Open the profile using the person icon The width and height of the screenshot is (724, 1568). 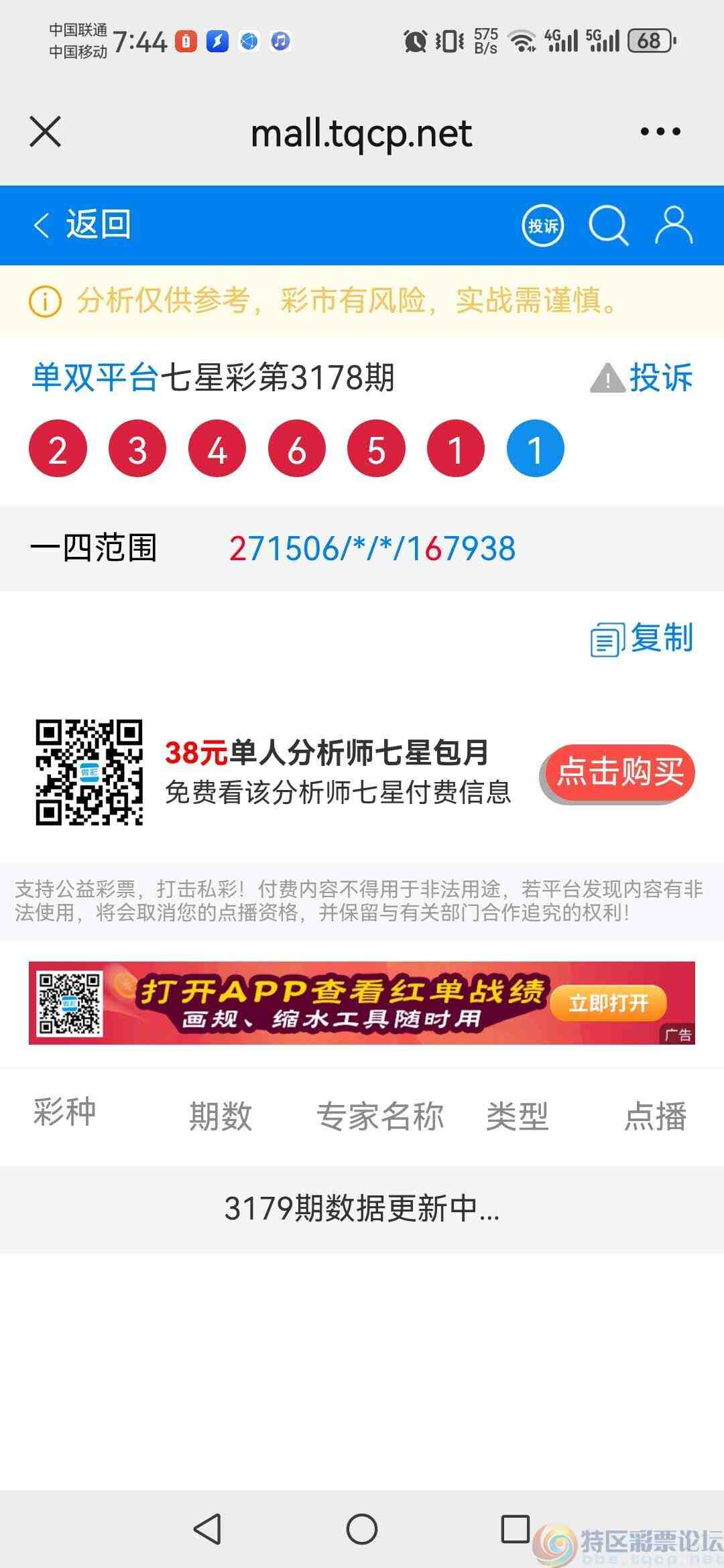(674, 225)
